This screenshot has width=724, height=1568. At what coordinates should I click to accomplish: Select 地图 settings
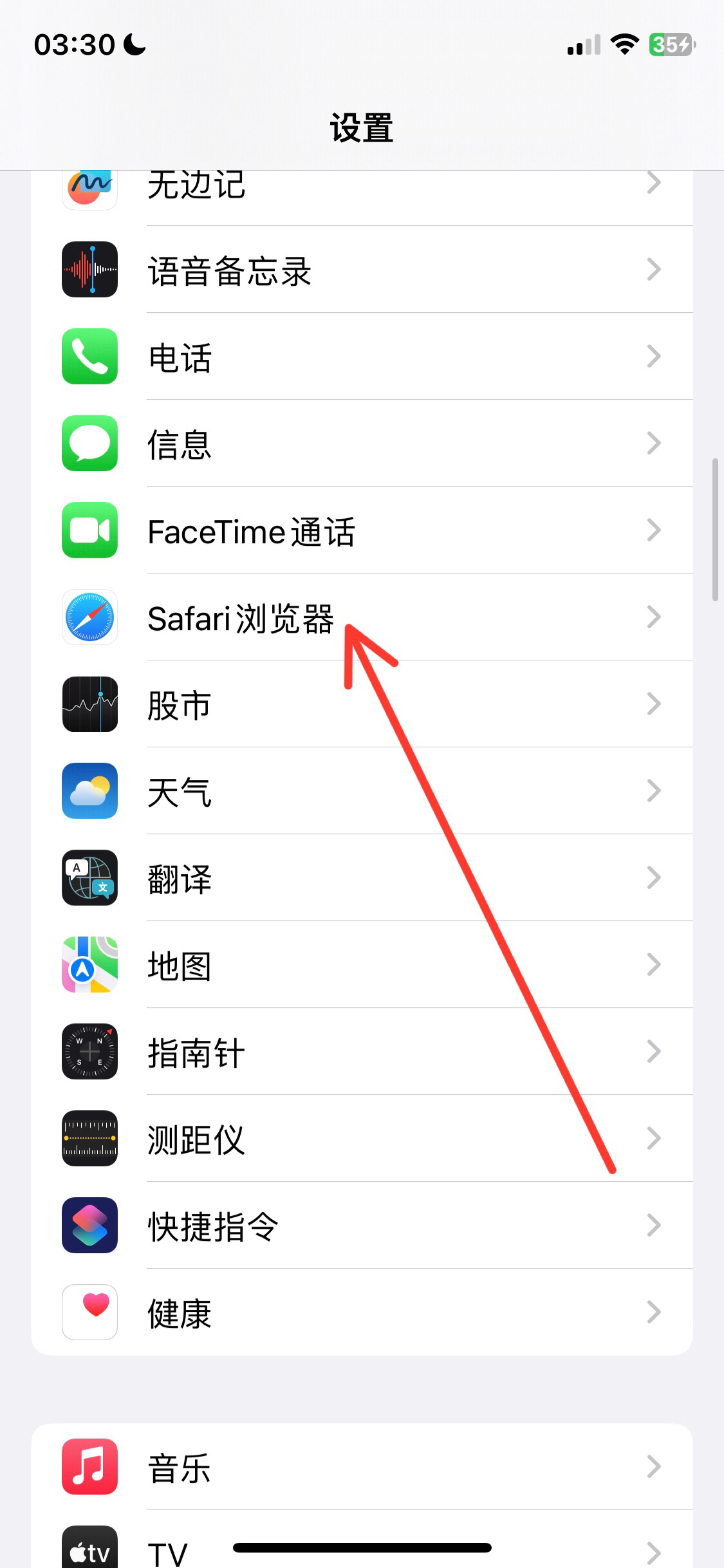362,964
